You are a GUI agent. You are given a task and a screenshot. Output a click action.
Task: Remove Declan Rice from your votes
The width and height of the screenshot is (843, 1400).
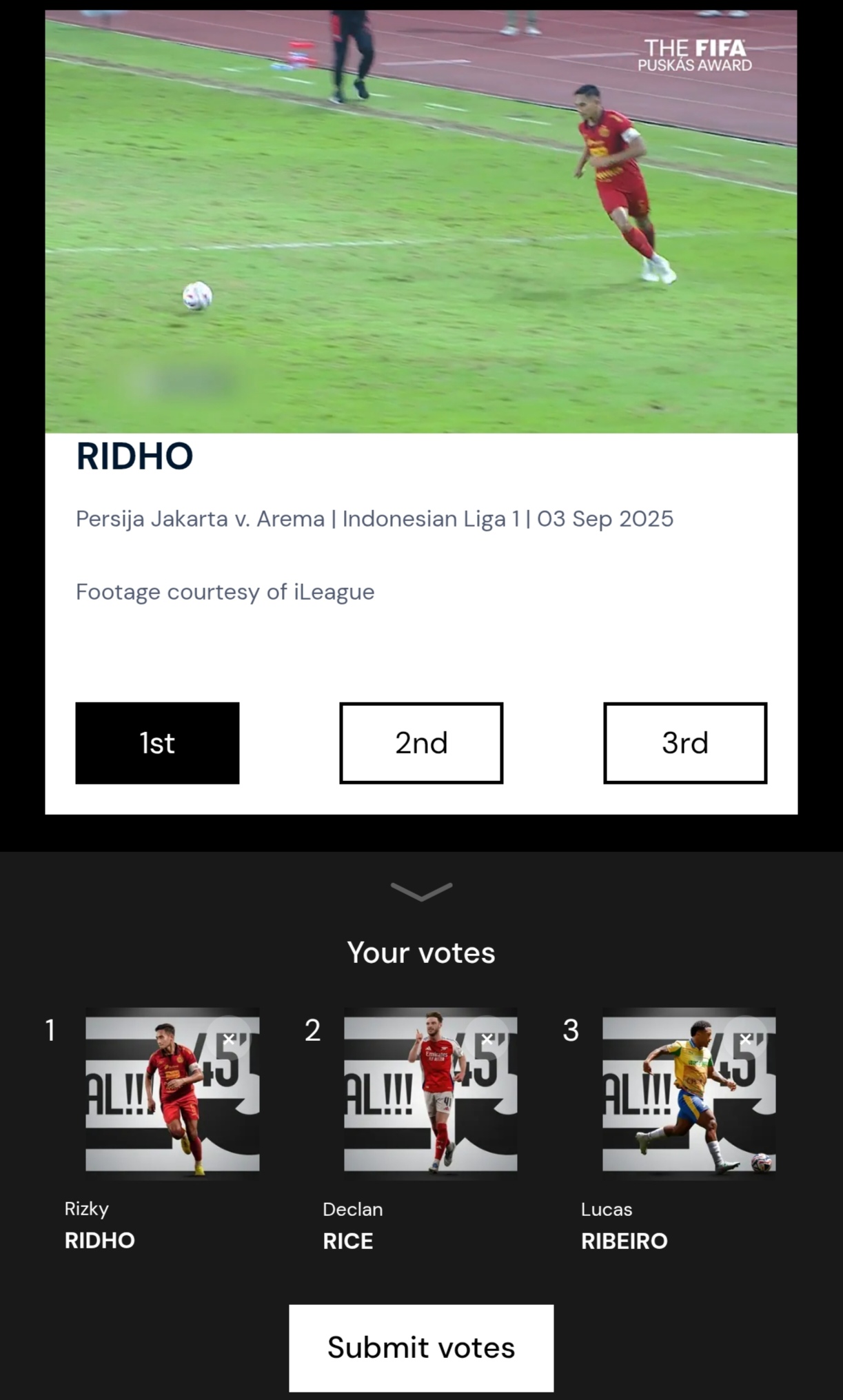pyautogui.click(x=487, y=1038)
